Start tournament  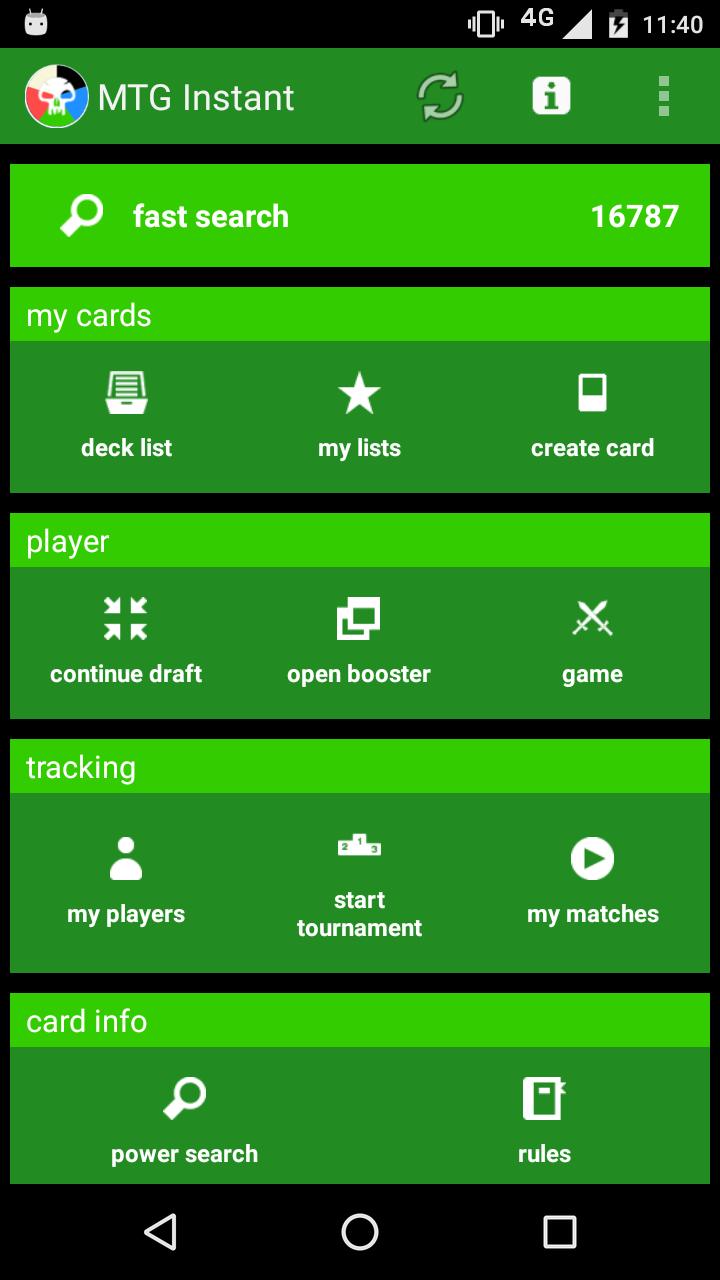click(359, 885)
